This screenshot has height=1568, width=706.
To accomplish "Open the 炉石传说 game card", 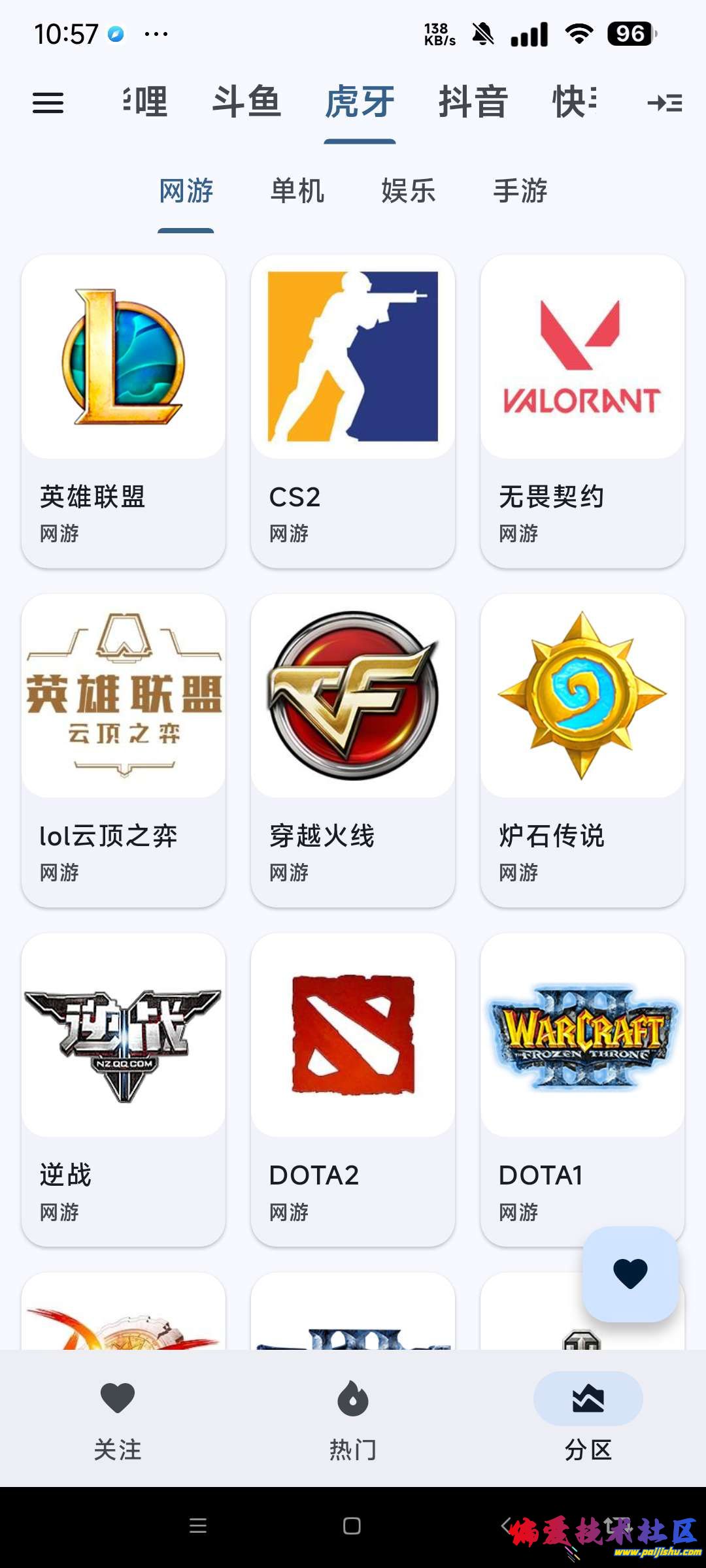I will coord(582,749).
